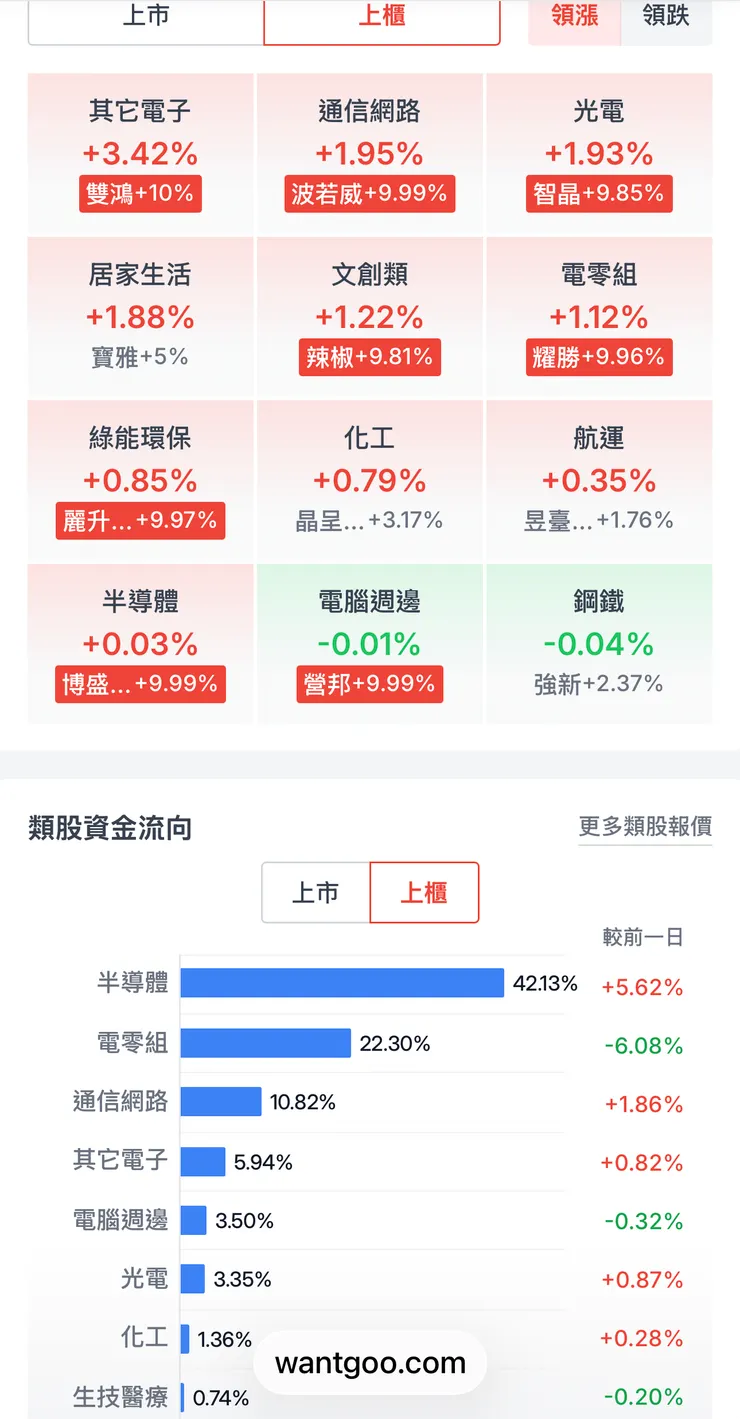
Task: Click the wantgoo.com watermark label
Action: (x=370, y=1362)
